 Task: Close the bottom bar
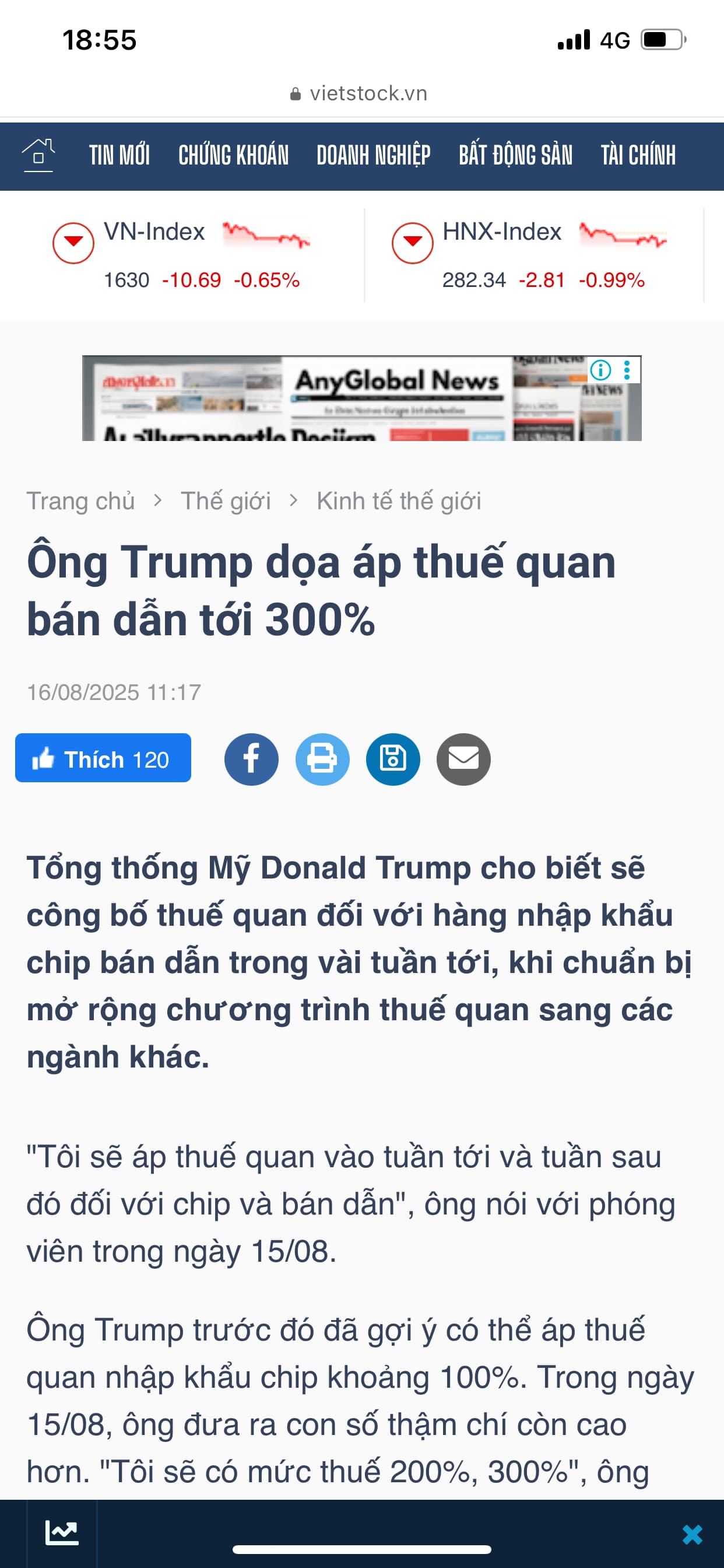click(x=692, y=1535)
